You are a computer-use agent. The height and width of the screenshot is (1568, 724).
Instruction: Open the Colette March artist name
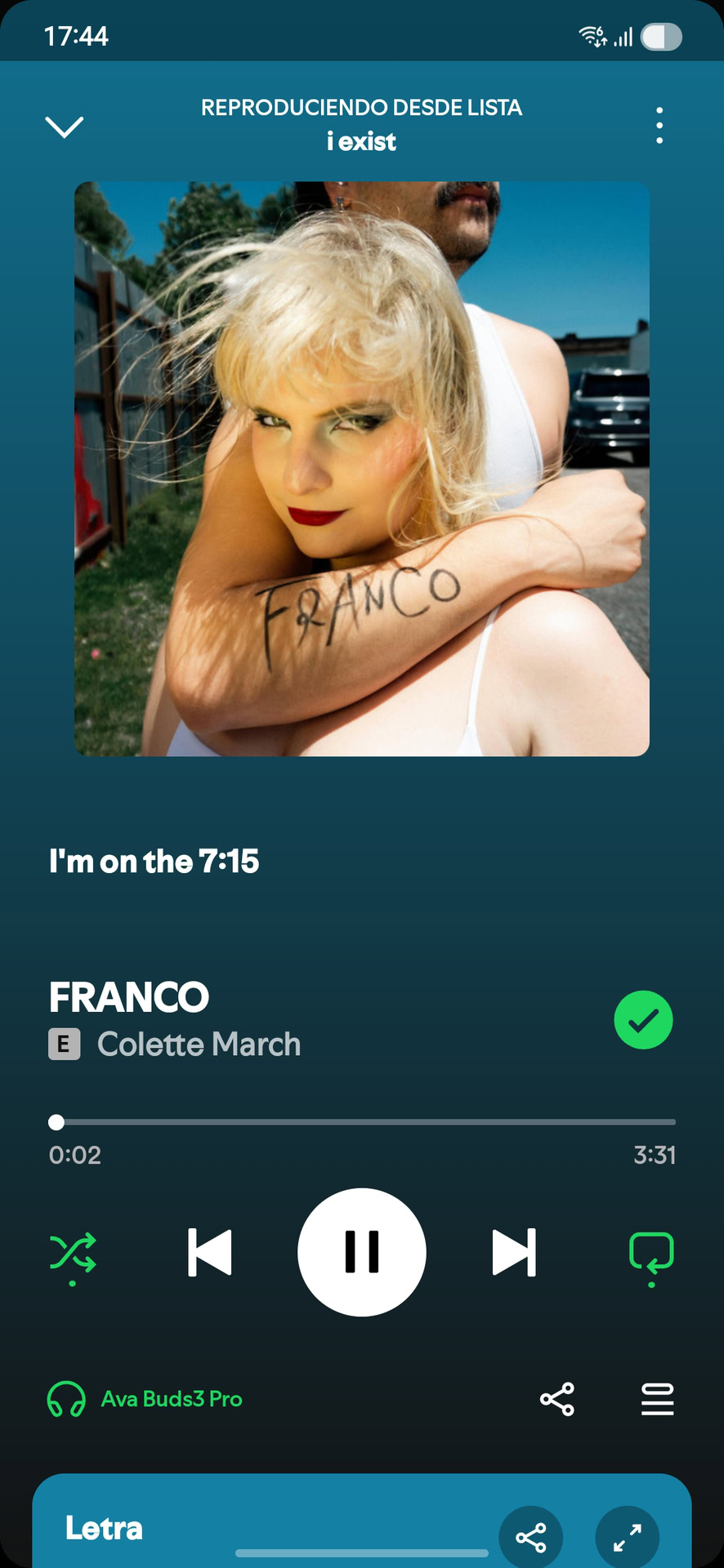(x=198, y=1045)
